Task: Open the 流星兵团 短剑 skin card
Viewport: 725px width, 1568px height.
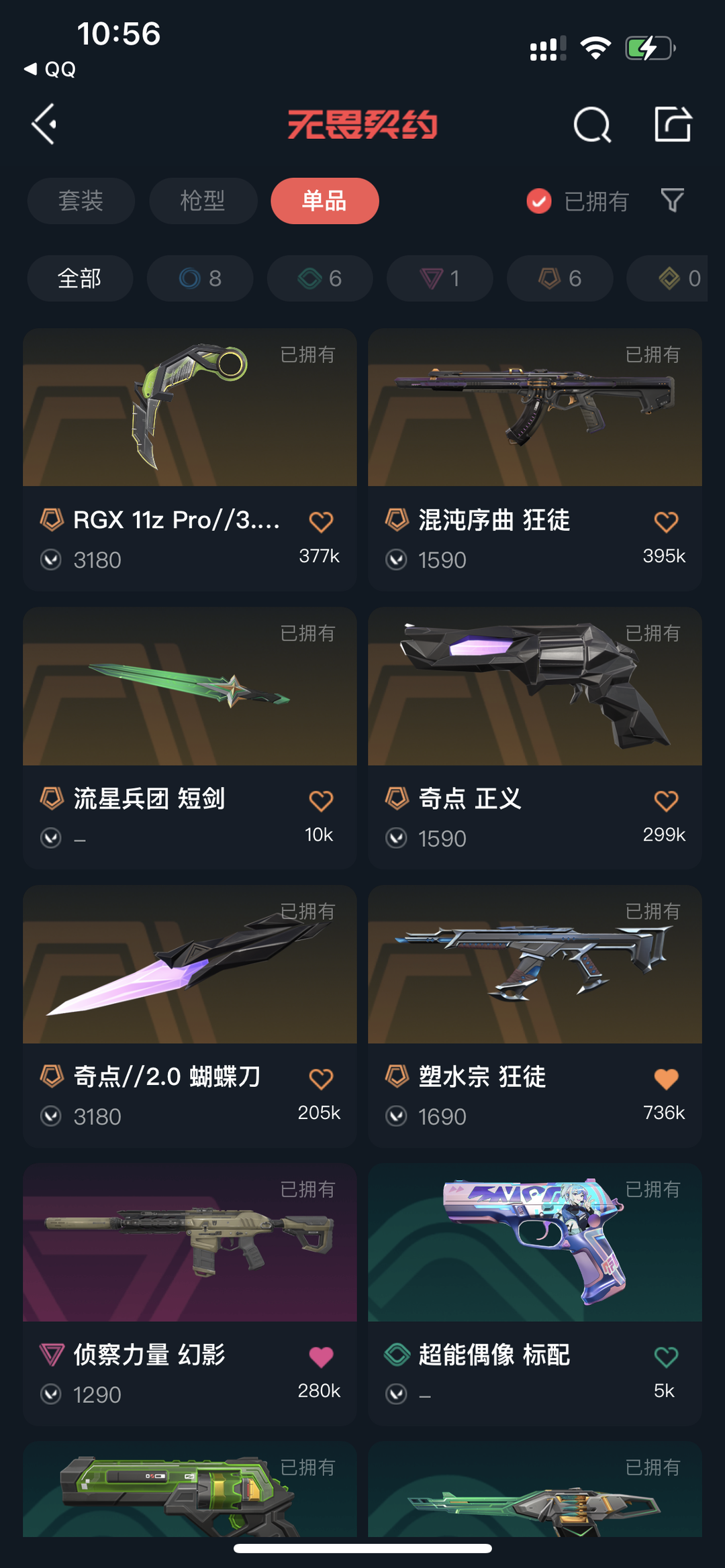Action: point(190,738)
